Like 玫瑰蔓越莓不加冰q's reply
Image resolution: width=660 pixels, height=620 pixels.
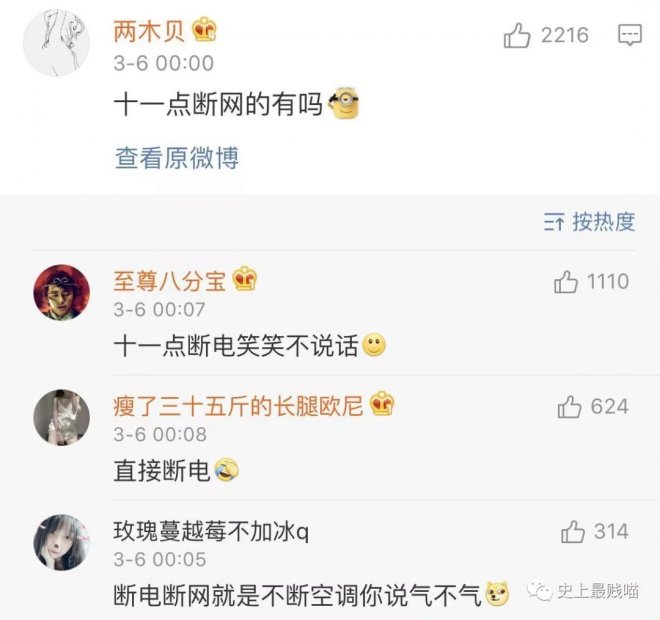point(574,531)
